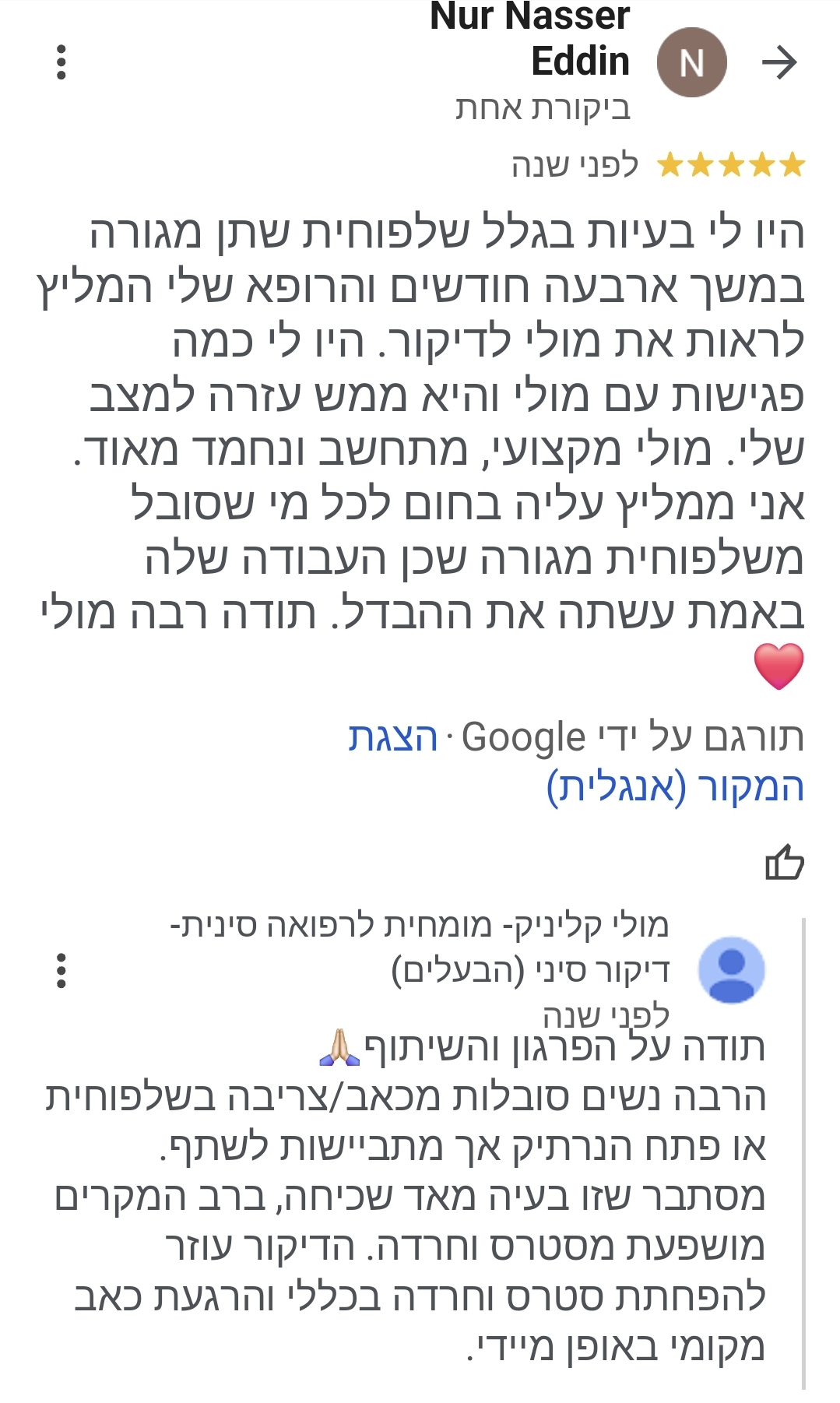Tap the arrow at the top right
Screen dimensions: 840x1403
coord(779,62)
